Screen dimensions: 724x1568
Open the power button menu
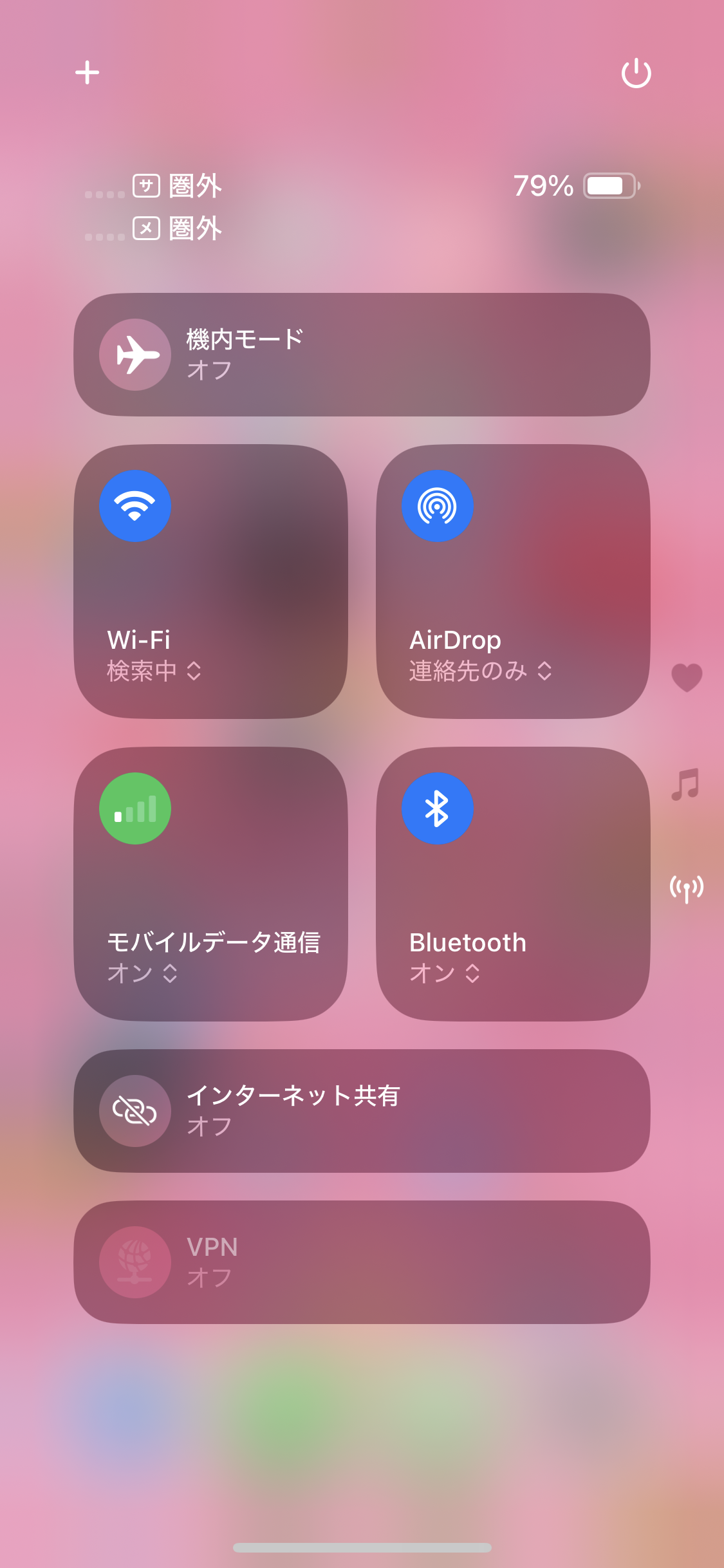pyautogui.click(x=636, y=73)
